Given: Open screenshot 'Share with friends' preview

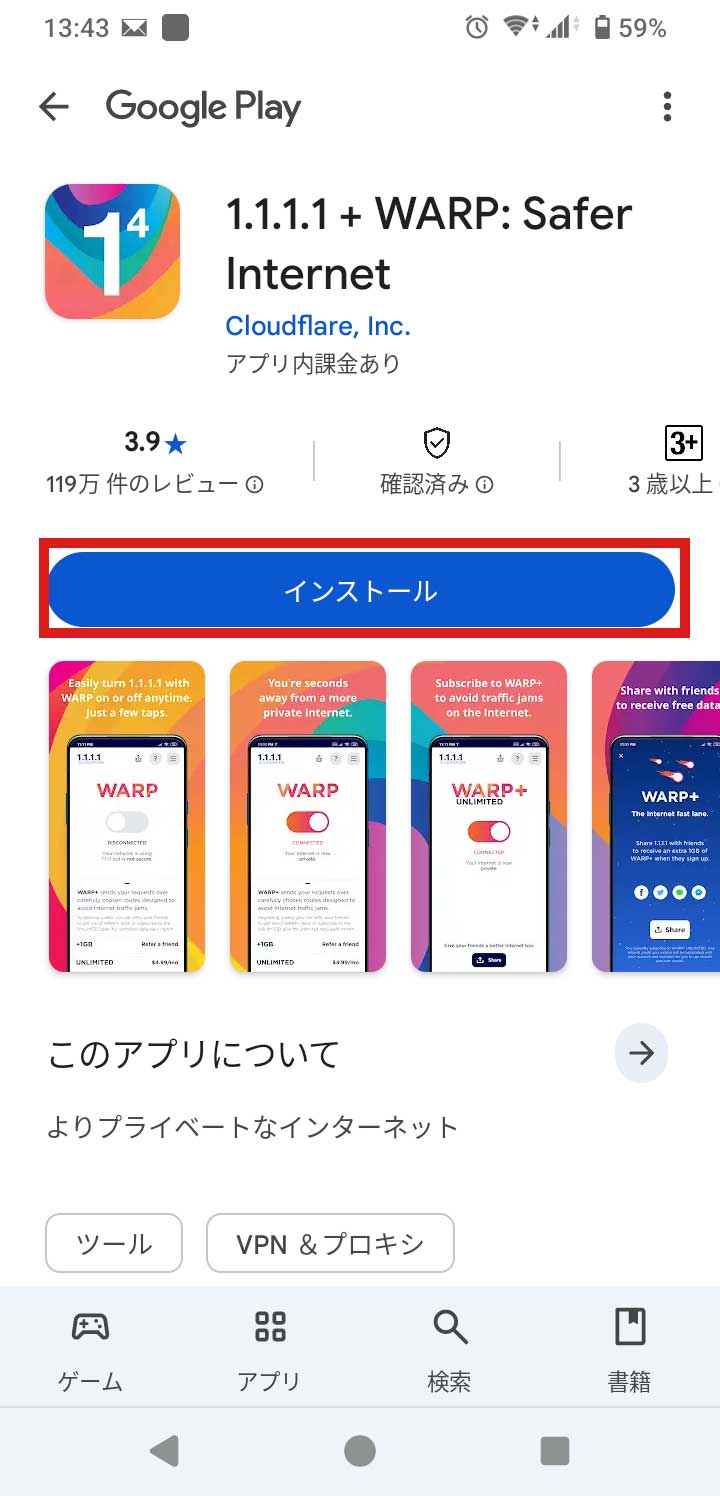Looking at the screenshot, I should tap(656, 816).
